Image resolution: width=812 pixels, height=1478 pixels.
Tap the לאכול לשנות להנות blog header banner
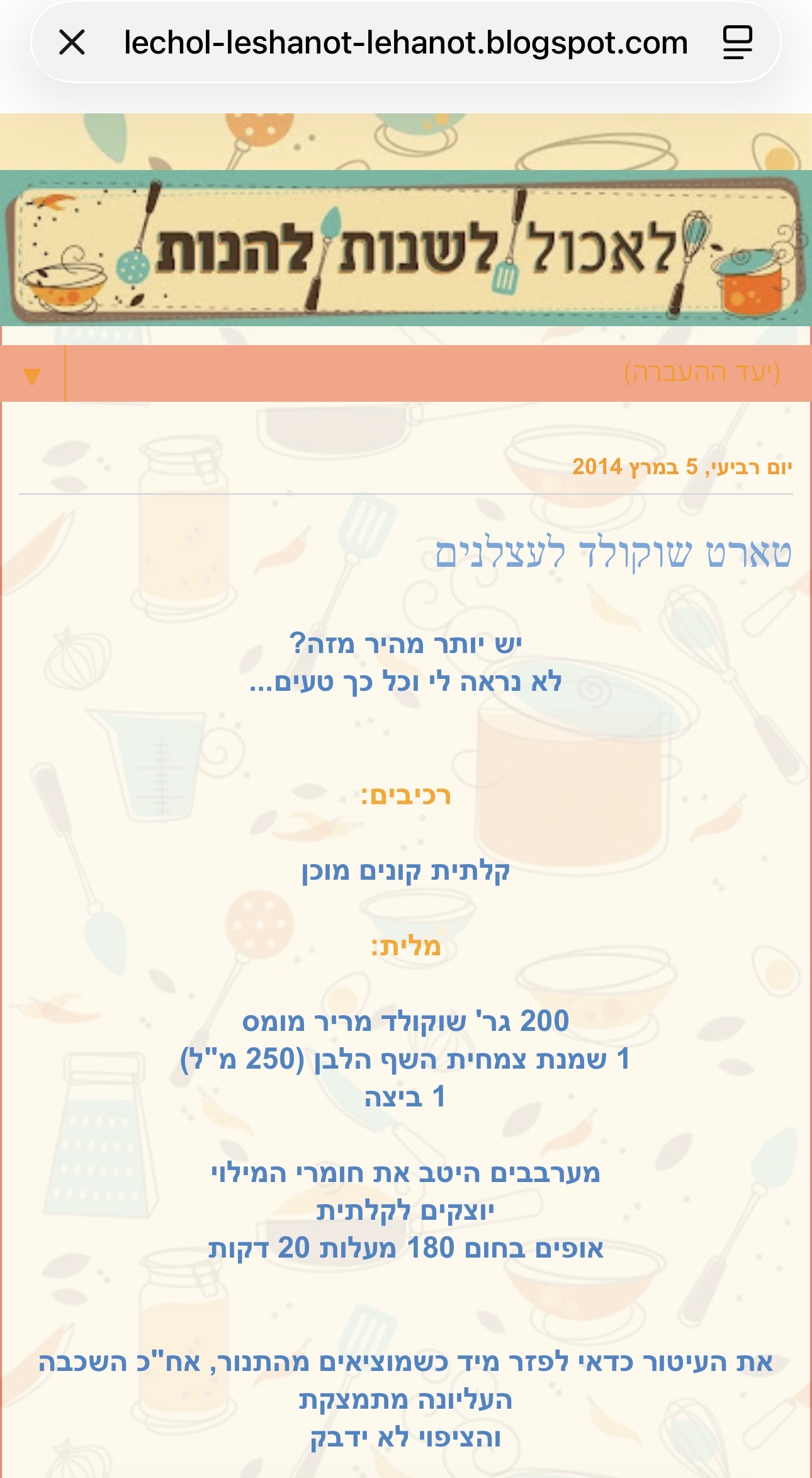(x=406, y=249)
